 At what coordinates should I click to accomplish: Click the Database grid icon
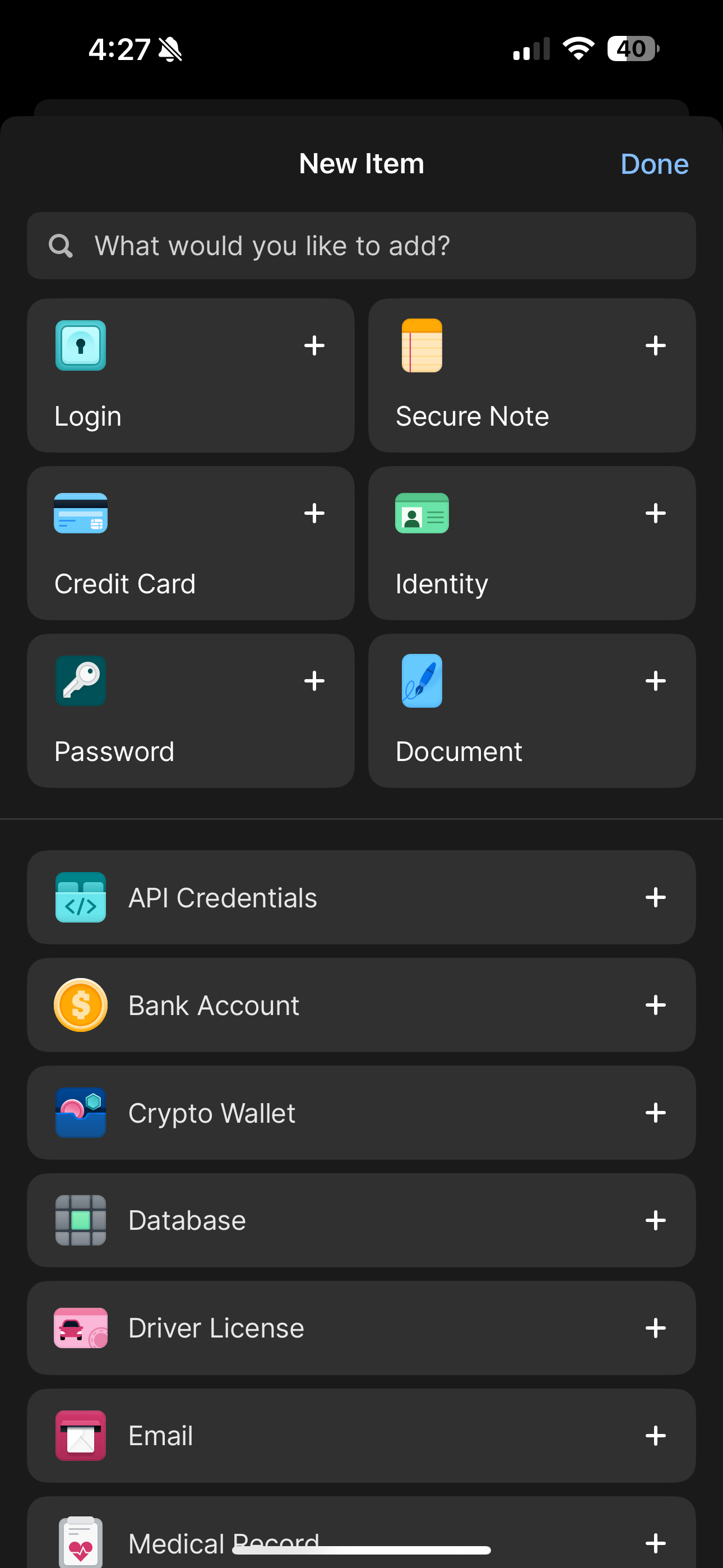pyautogui.click(x=80, y=1220)
